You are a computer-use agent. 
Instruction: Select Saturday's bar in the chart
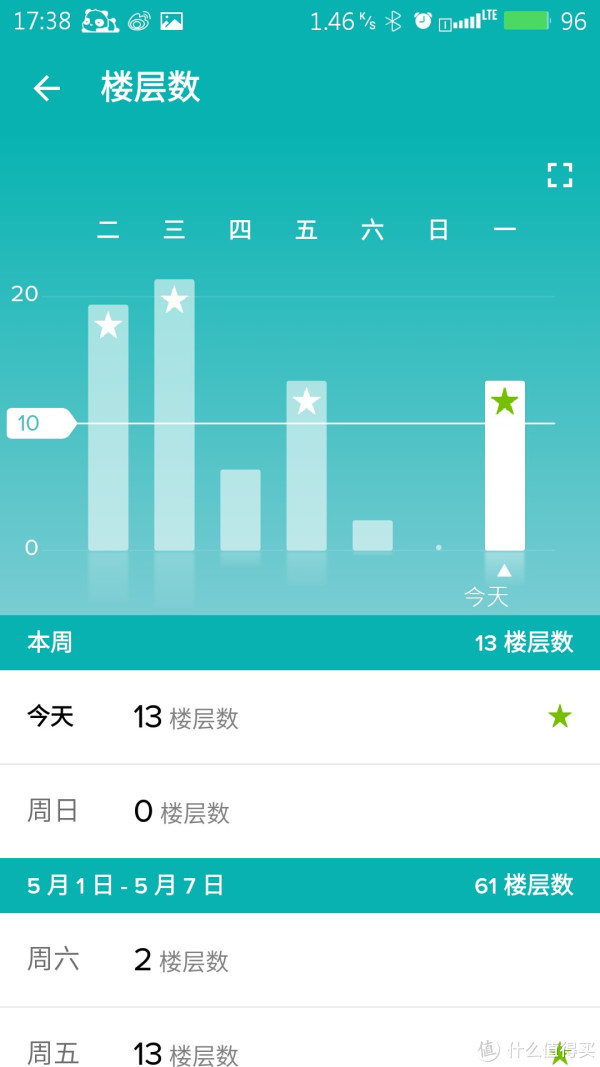point(372,535)
